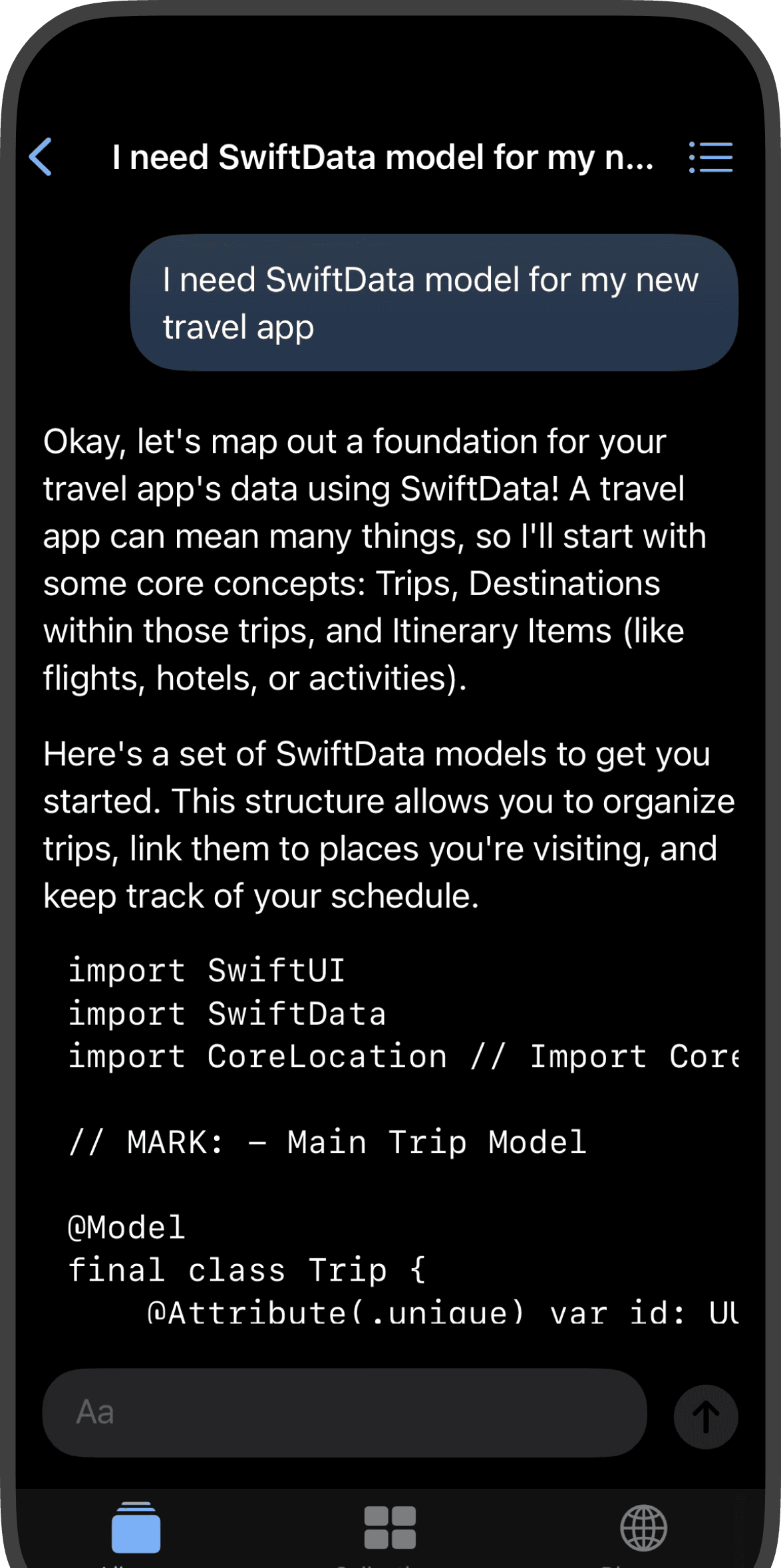Switch to the grid collections tab
This screenshot has height=1568, width=781.
pyautogui.click(x=390, y=1528)
